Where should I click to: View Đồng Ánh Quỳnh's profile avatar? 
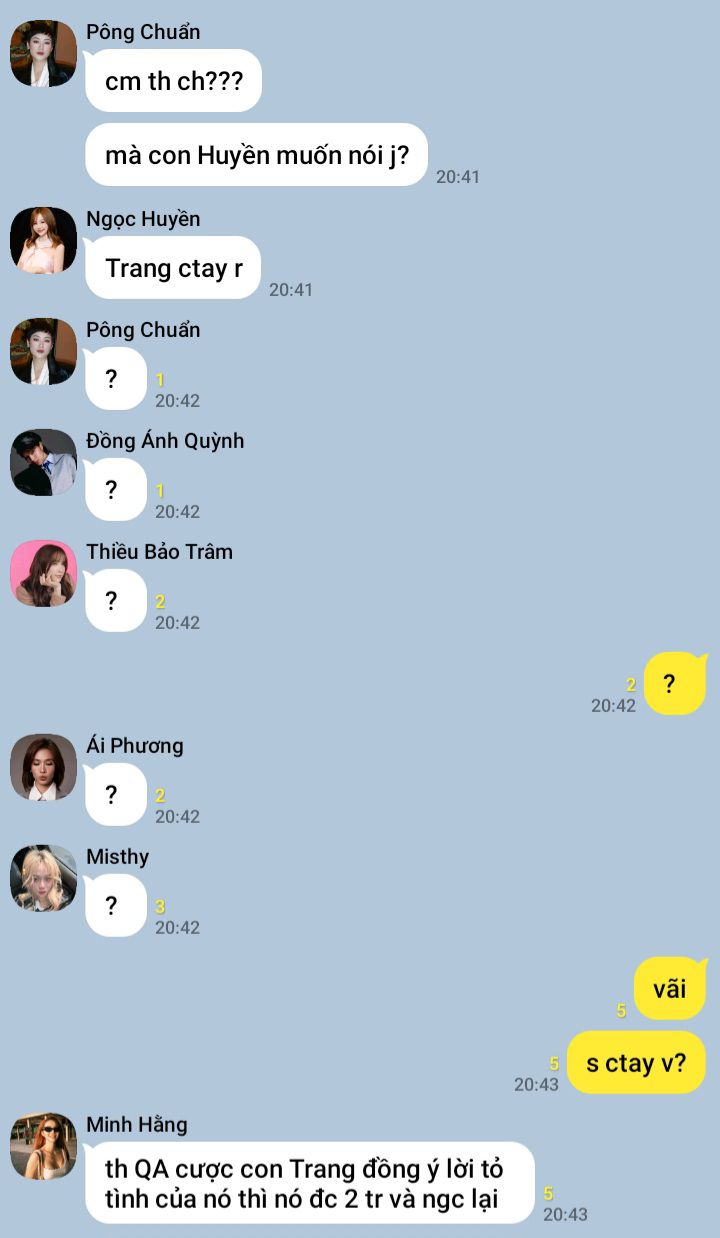click(43, 463)
